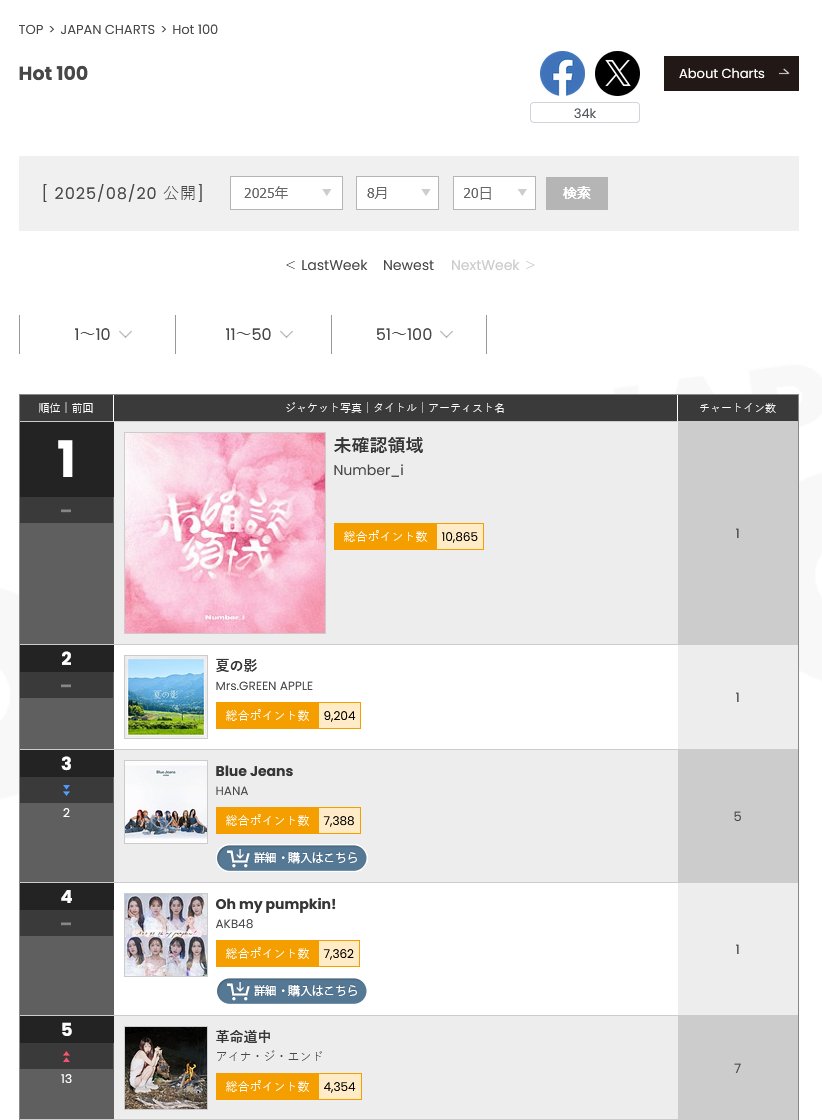Open TOP breadcrumb link
This screenshot has height=1120, width=822.
click(31, 30)
